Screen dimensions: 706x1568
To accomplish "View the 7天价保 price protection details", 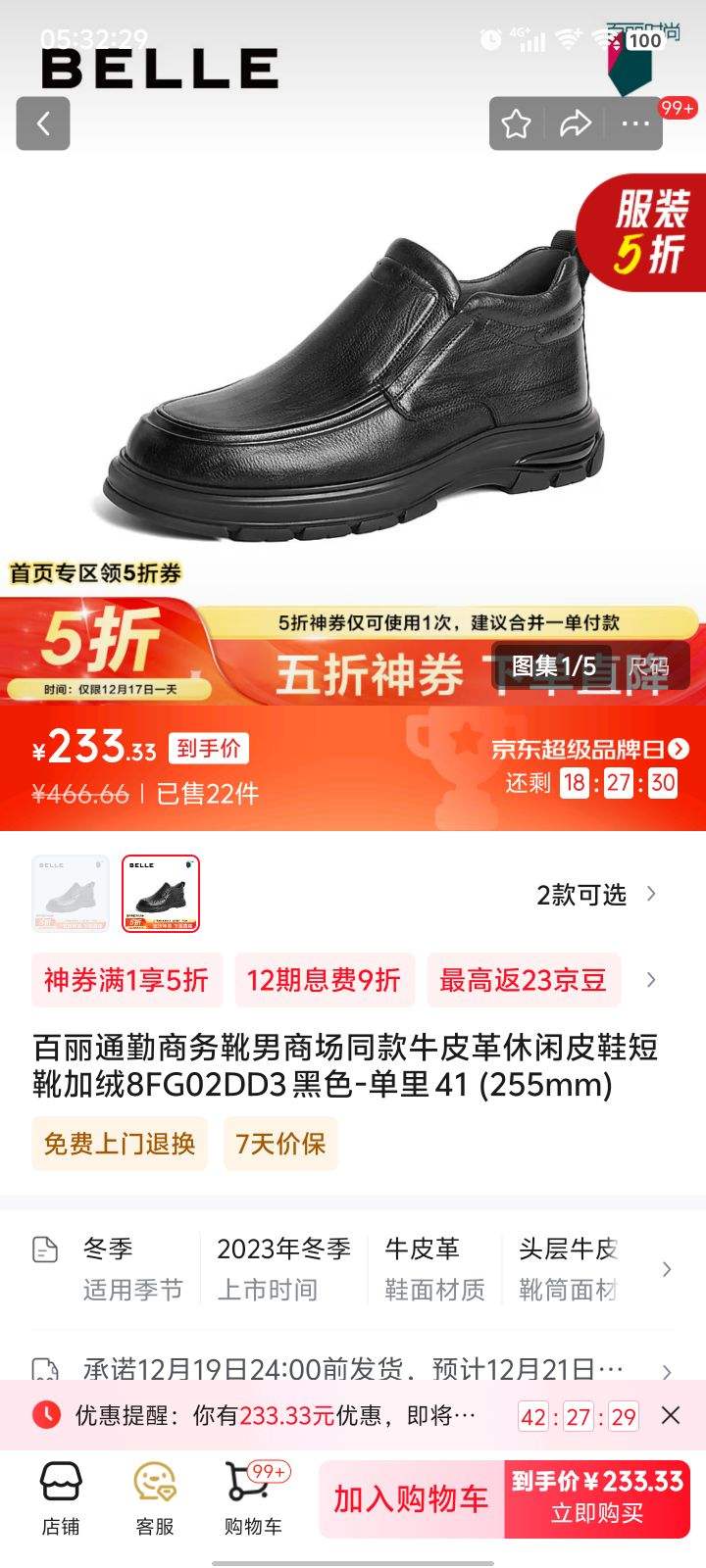I will pos(279,1144).
